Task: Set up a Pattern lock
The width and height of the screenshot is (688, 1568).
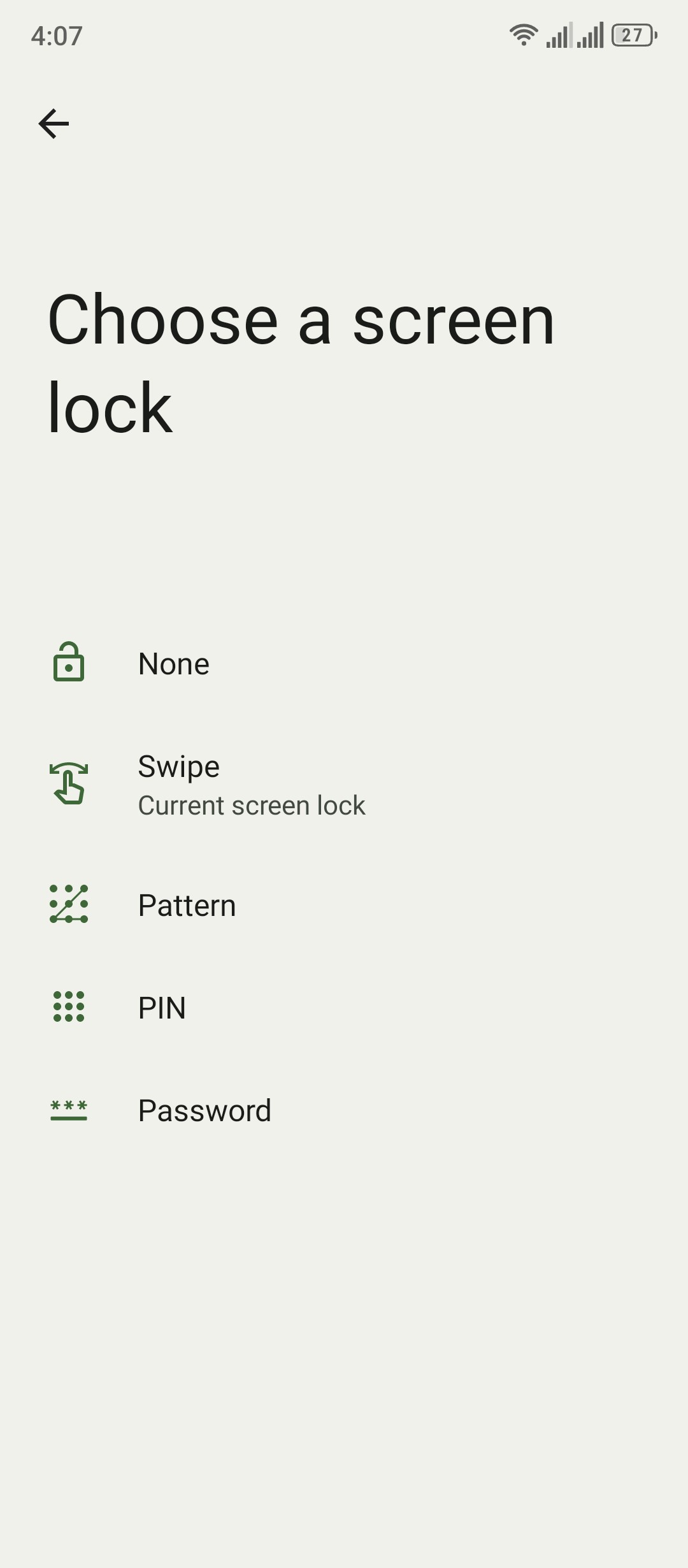Action: 344,905
